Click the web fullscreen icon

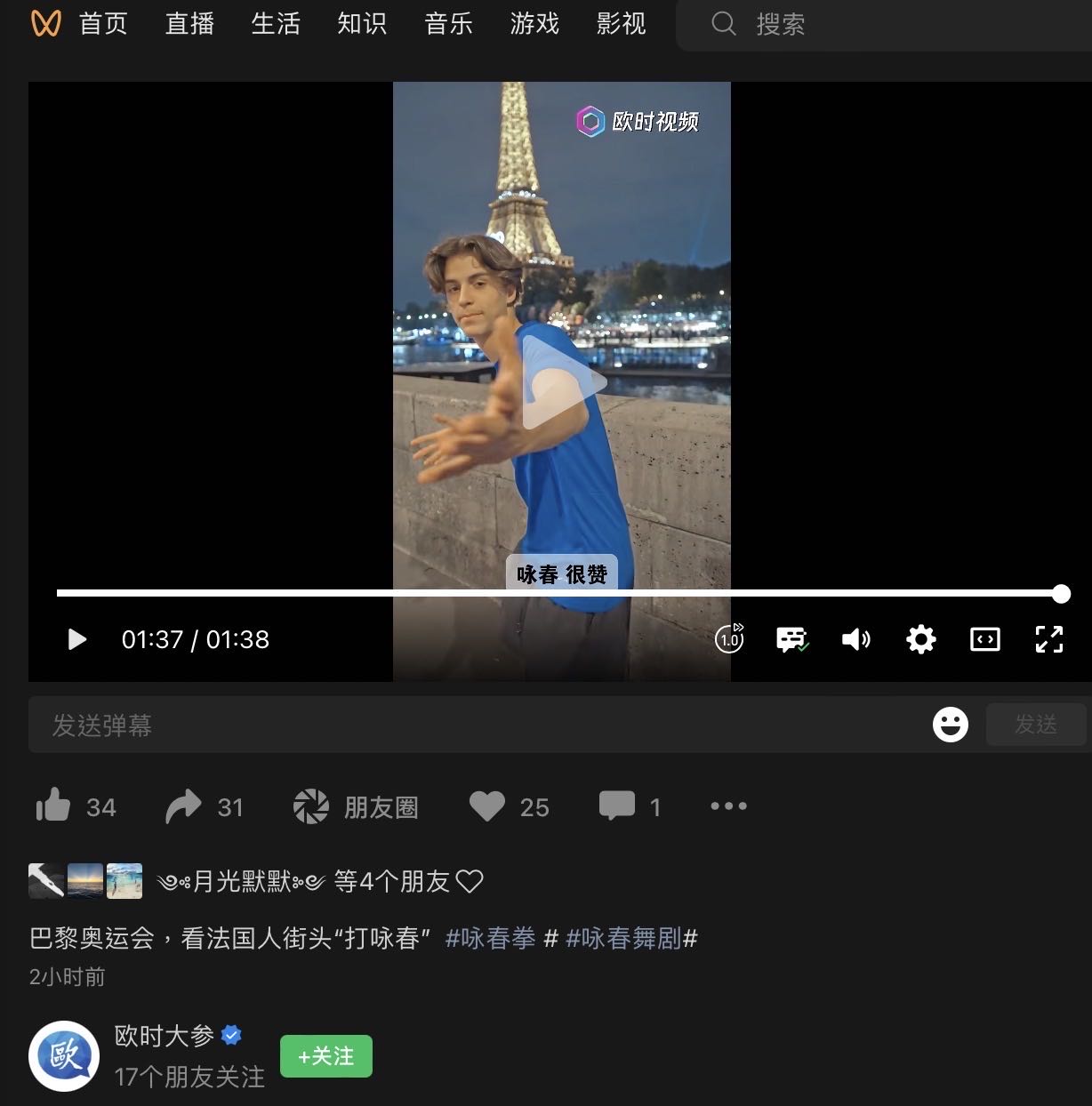point(984,639)
